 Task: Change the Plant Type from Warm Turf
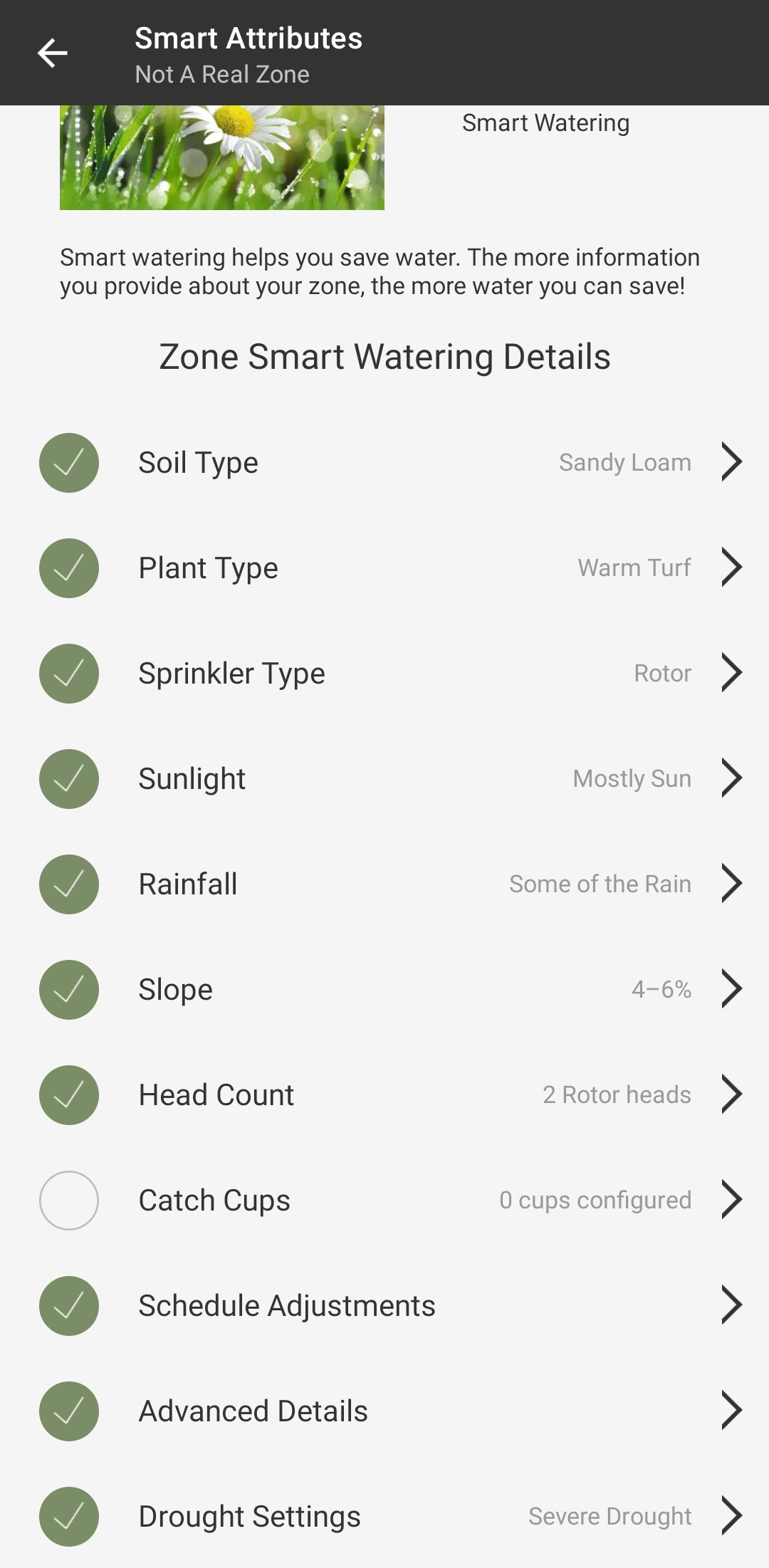click(384, 568)
